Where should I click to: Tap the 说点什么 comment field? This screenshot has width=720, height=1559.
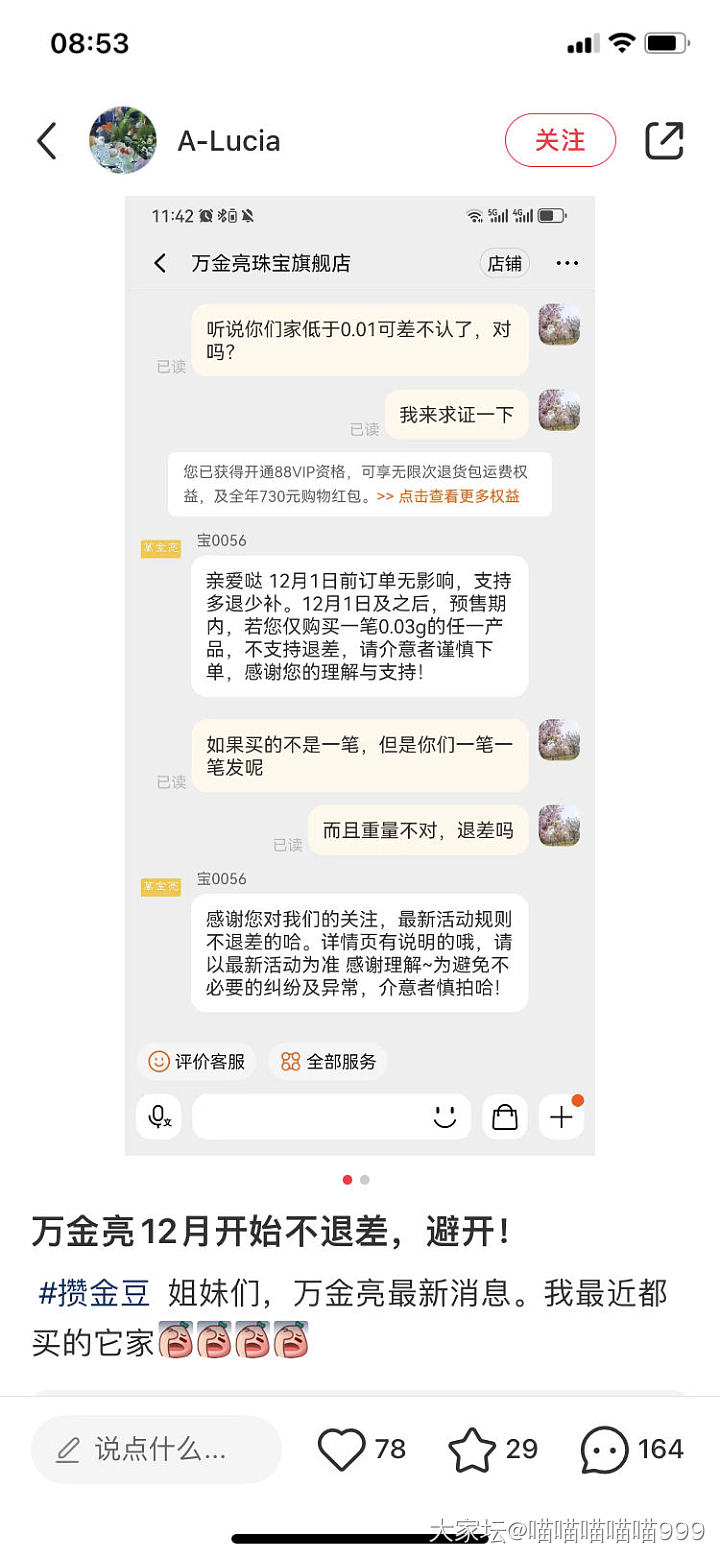click(156, 1449)
